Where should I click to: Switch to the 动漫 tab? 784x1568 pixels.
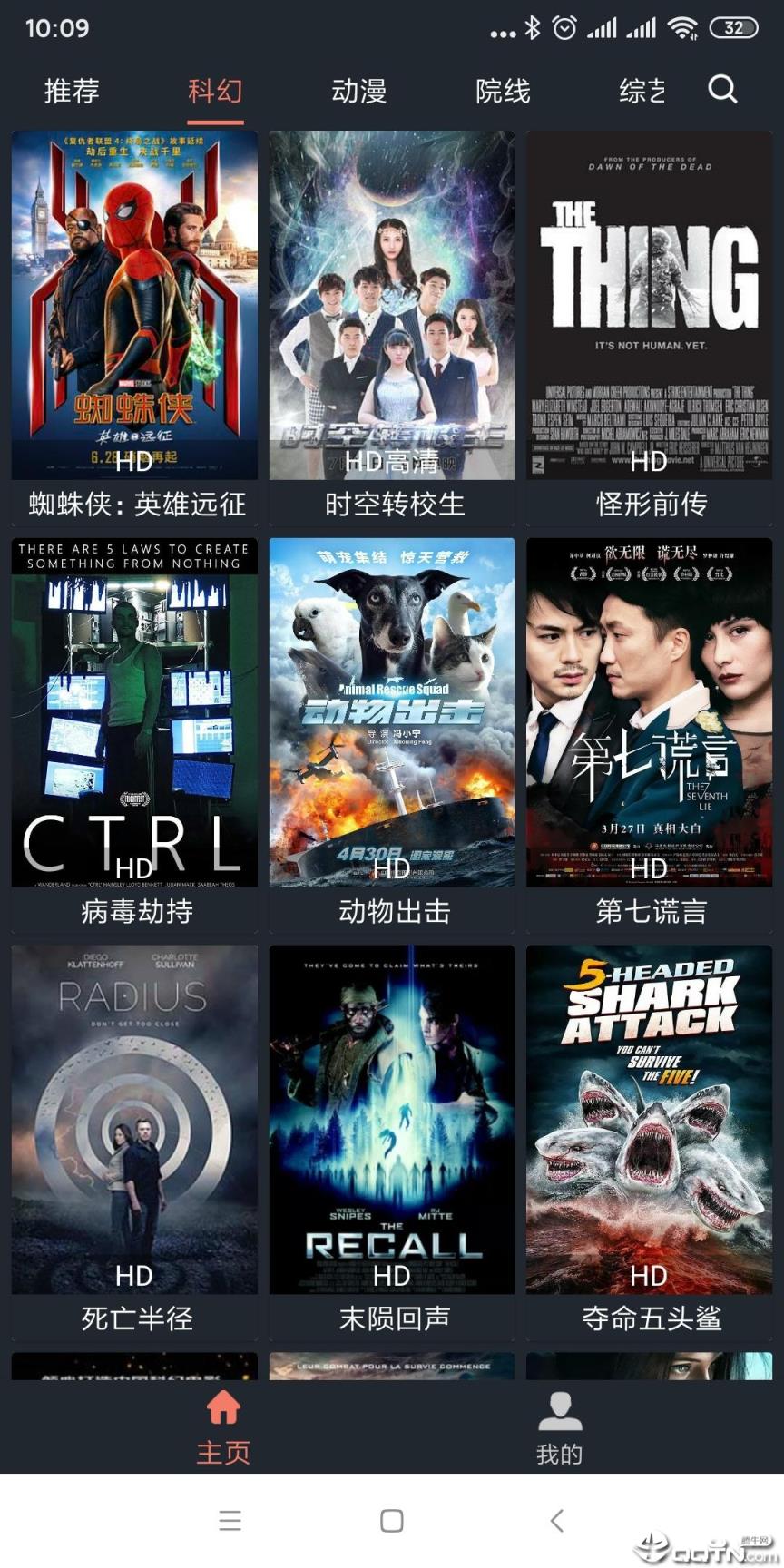[358, 91]
